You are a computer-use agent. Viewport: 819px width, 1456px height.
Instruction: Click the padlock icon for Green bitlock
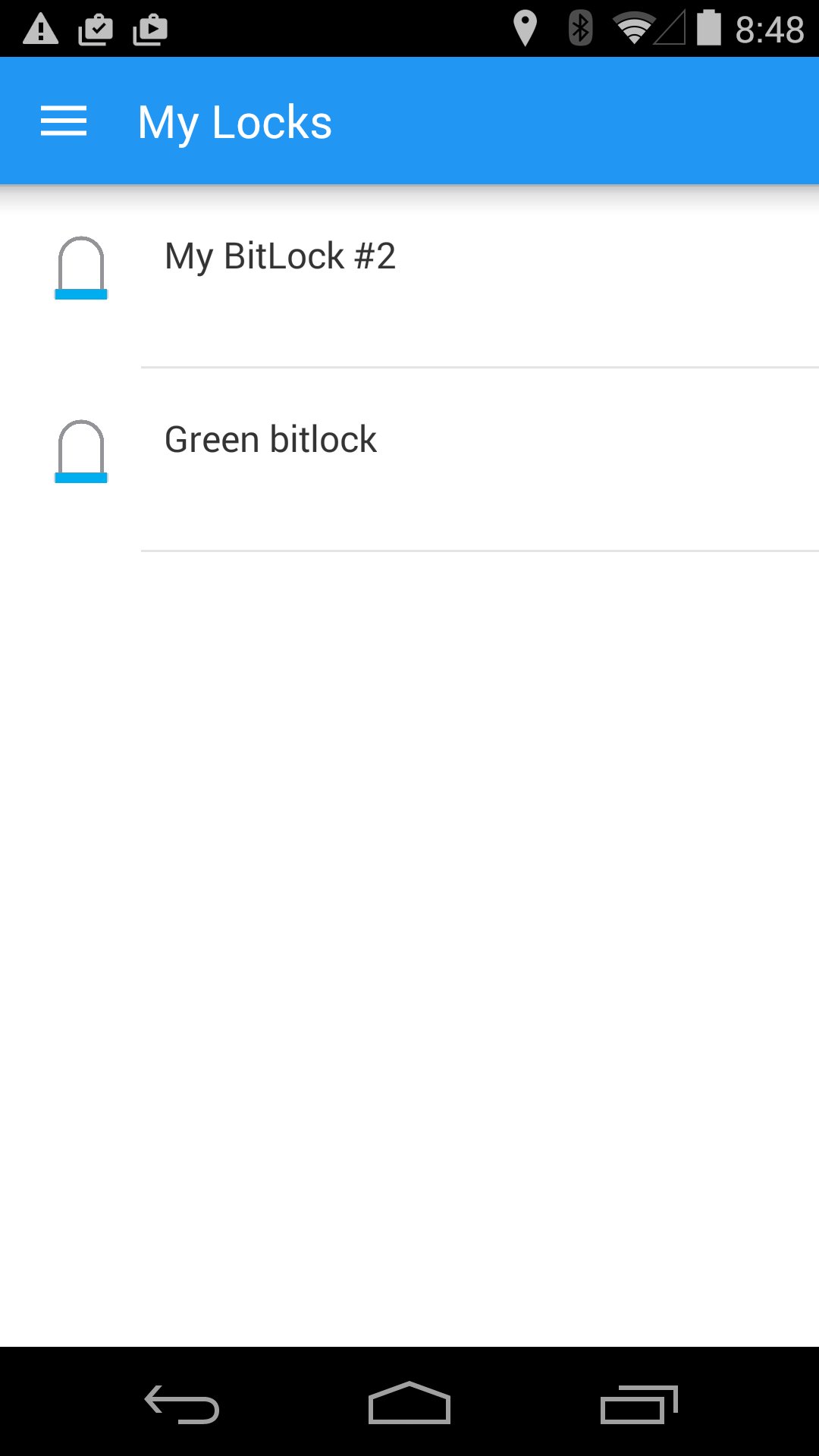pos(80,451)
